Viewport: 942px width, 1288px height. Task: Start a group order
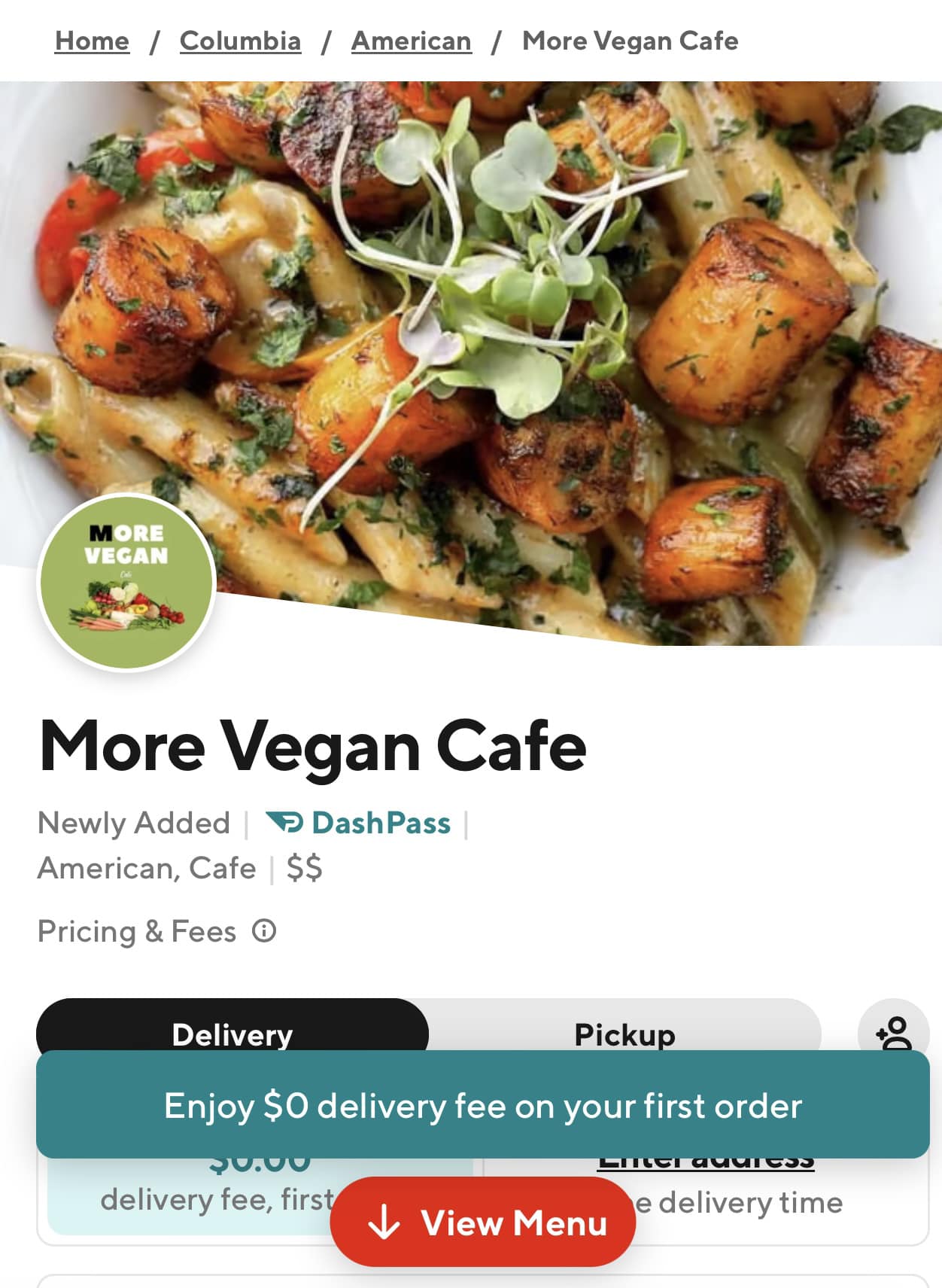pyautogui.click(x=894, y=1031)
